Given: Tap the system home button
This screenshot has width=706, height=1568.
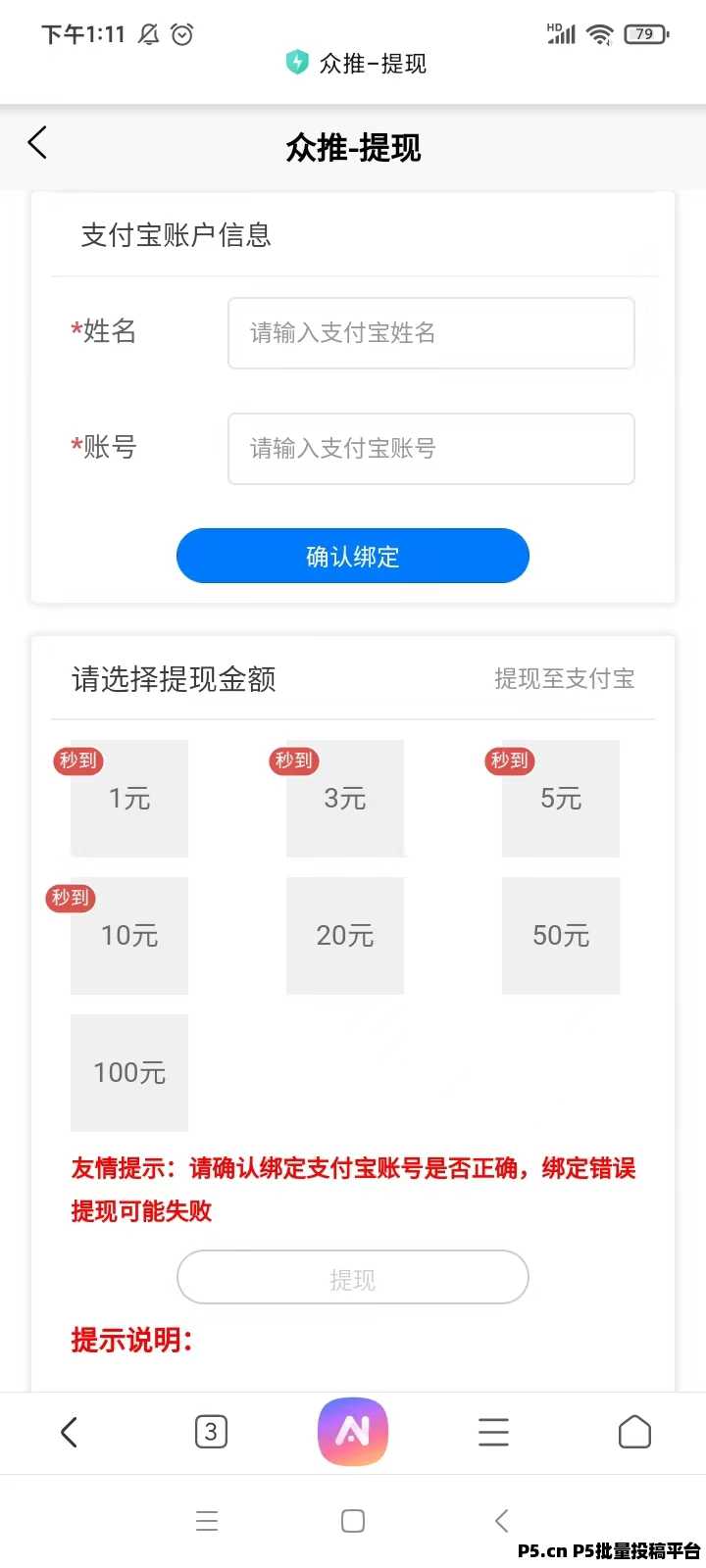Looking at the screenshot, I should tap(353, 1521).
